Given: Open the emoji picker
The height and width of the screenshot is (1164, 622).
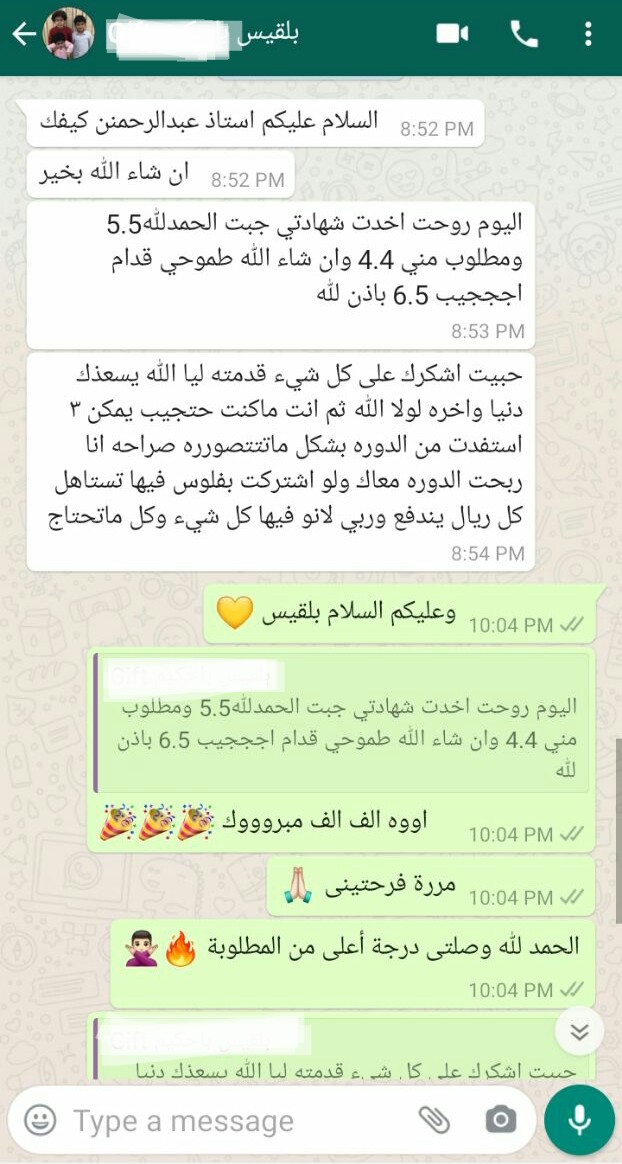Looking at the screenshot, I should click(40, 1120).
